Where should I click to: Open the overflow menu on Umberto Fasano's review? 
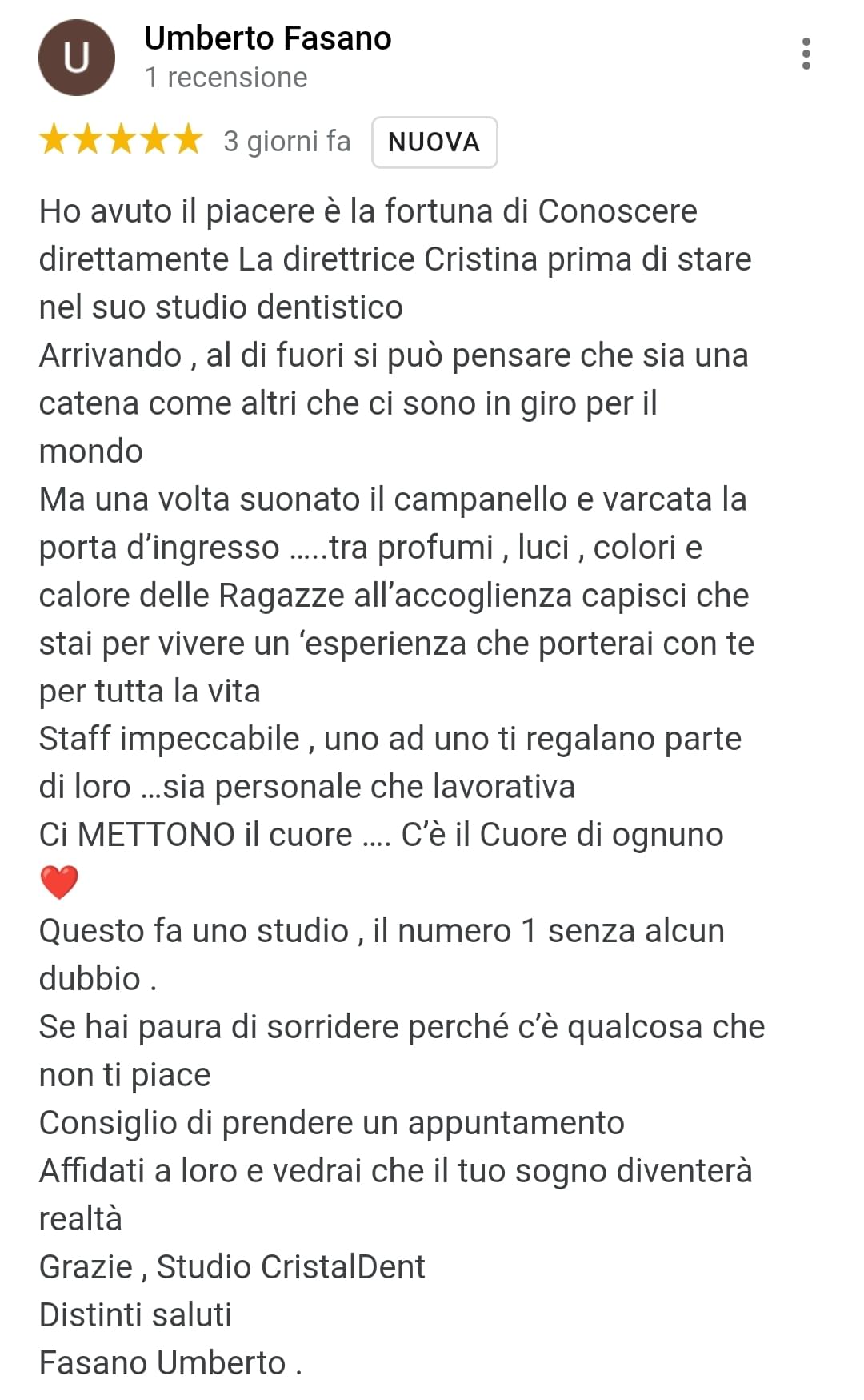point(806,54)
